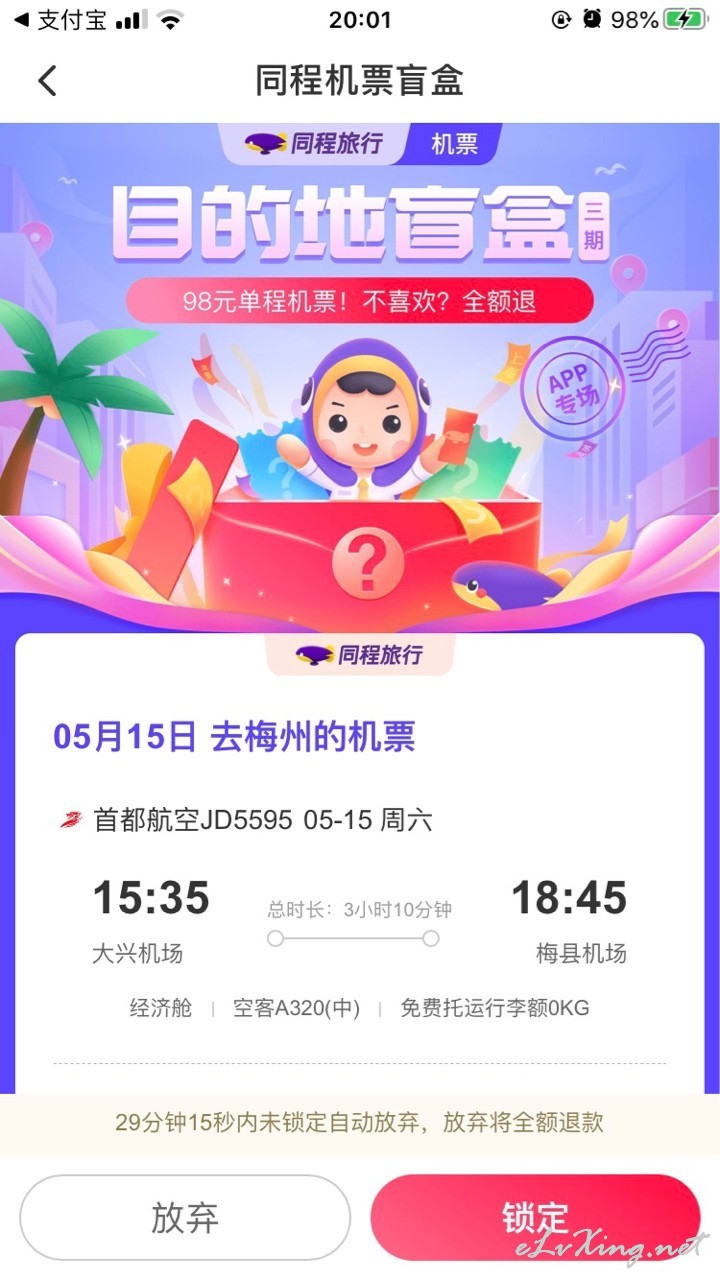Tap 放弃 to give up the ticket
The width and height of the screenshot is (720, 1280).
pos(185,1218)
